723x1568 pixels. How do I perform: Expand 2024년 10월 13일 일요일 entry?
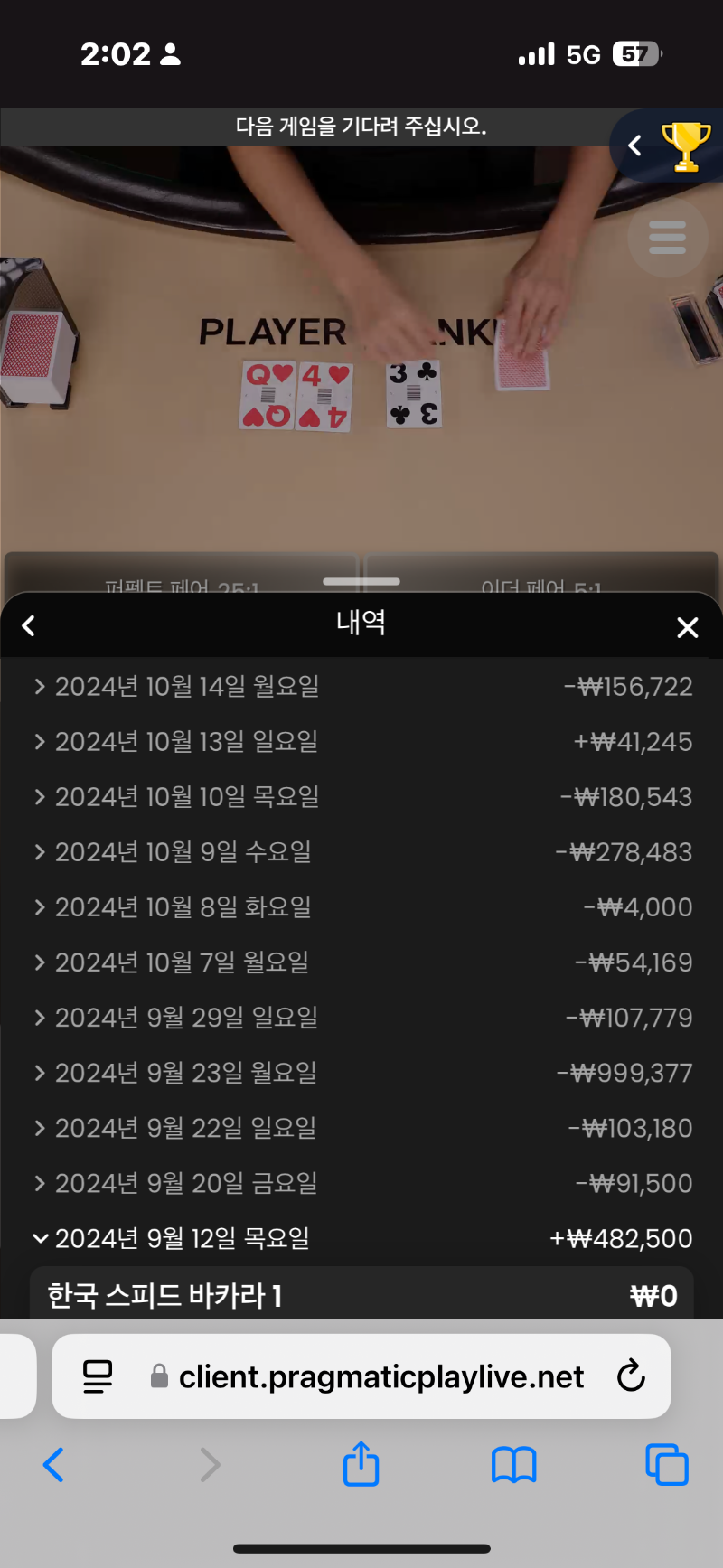pyautogui.click(x=361, y=742)
